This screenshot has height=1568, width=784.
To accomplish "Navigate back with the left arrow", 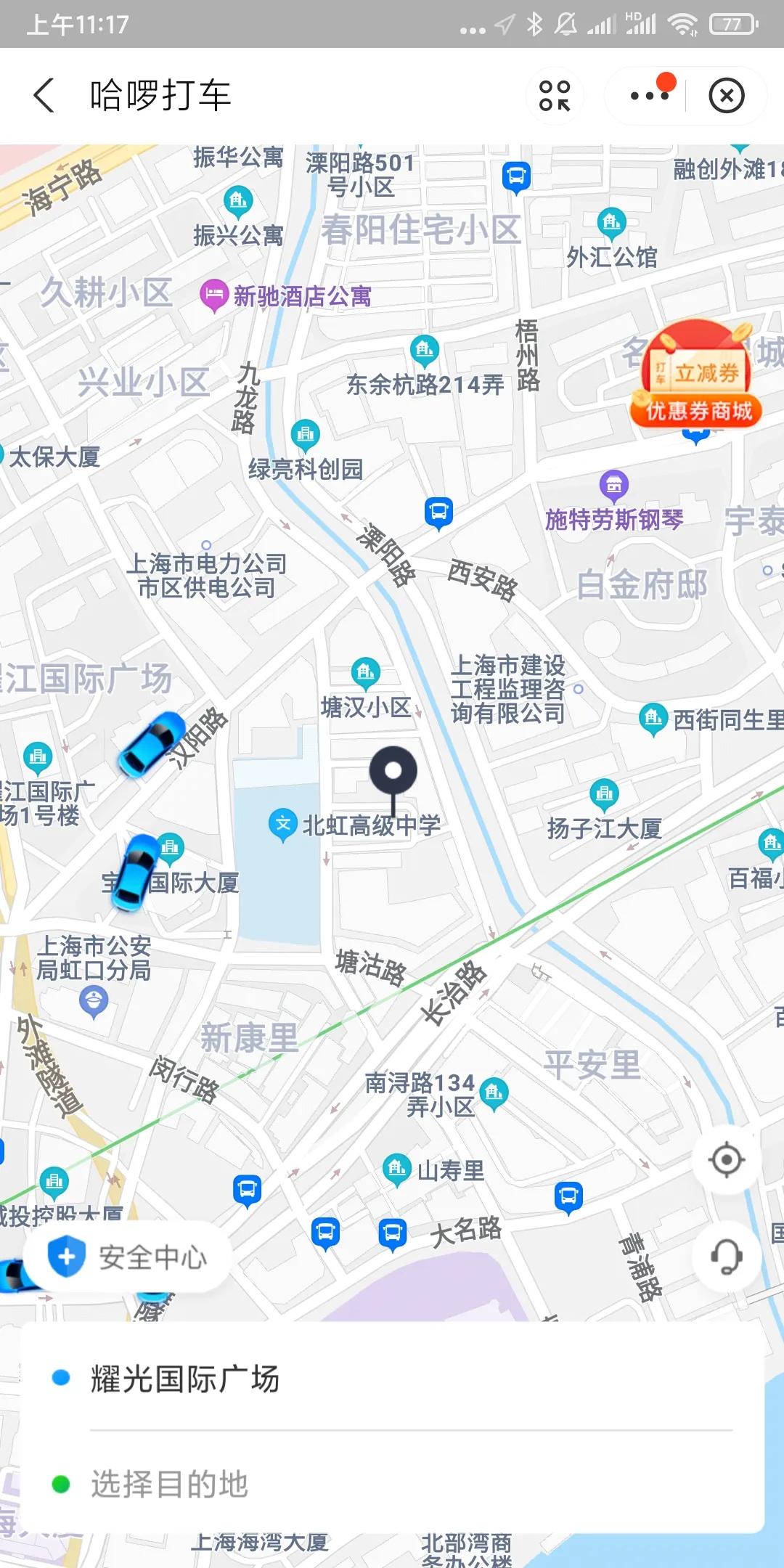I will (45, 94).
